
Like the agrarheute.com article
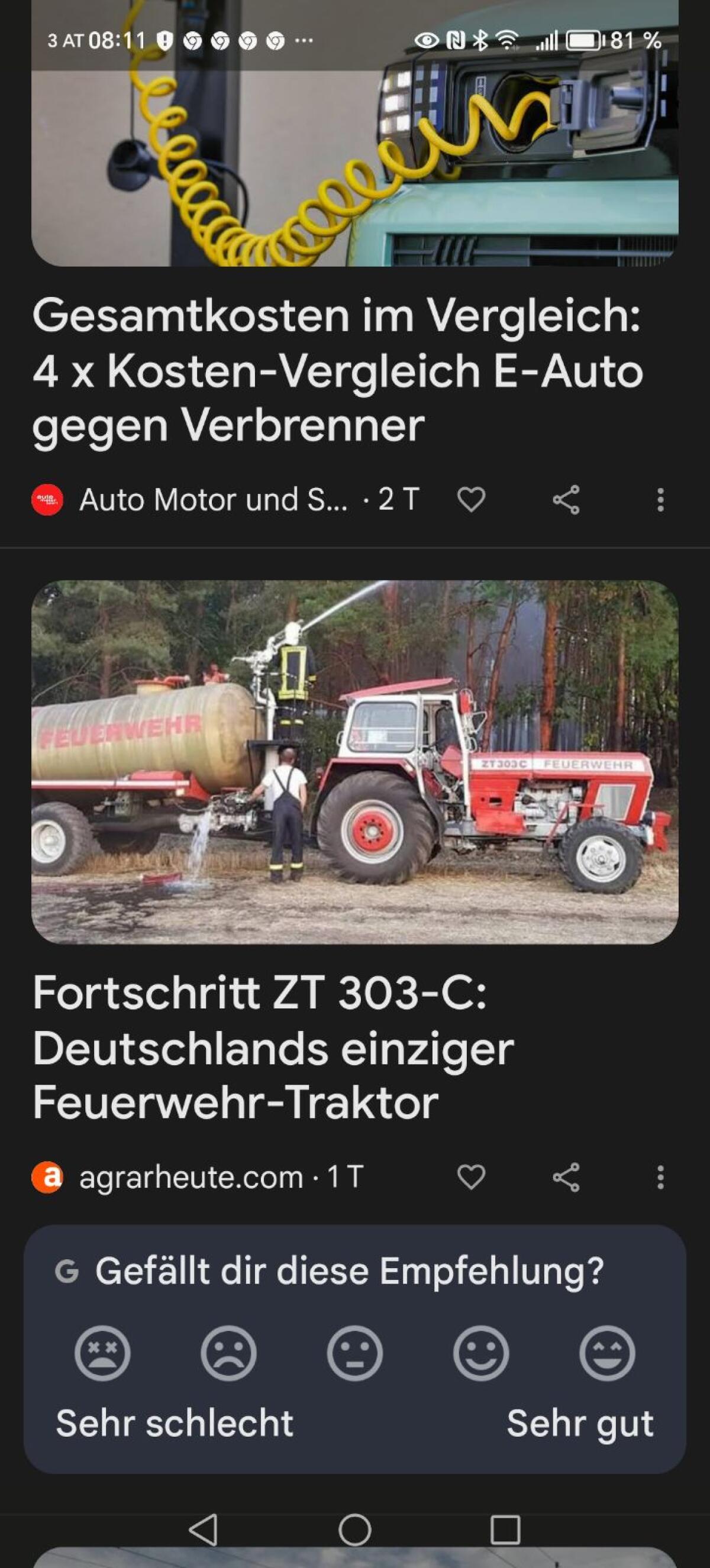pos(472,1177)
